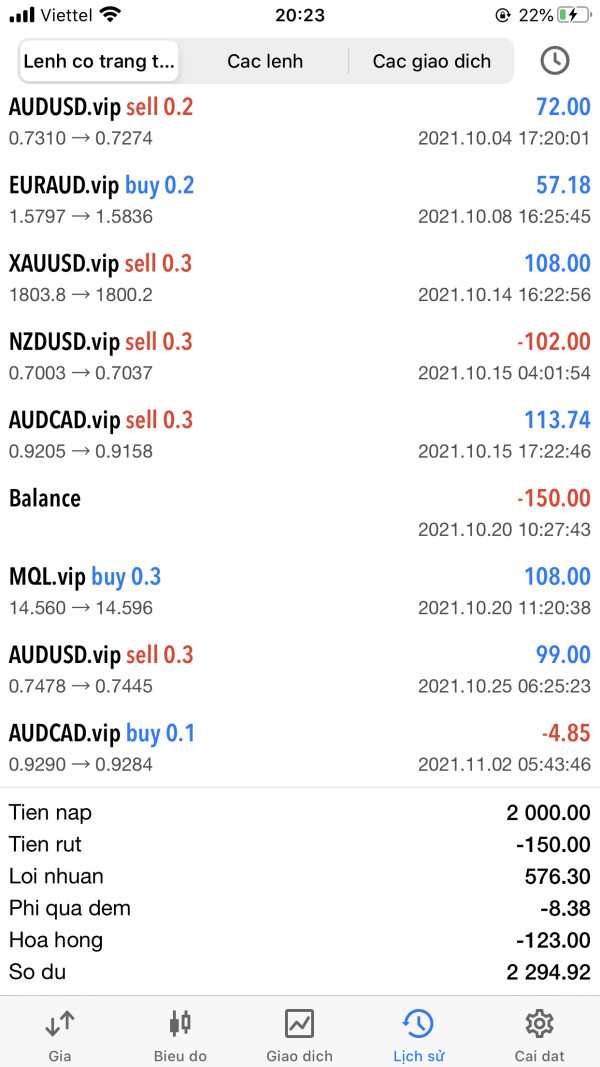Show details of AUDUSD.vip sell 0.3
Viewport: 600px width, 1067px height.
pos(300,668)
